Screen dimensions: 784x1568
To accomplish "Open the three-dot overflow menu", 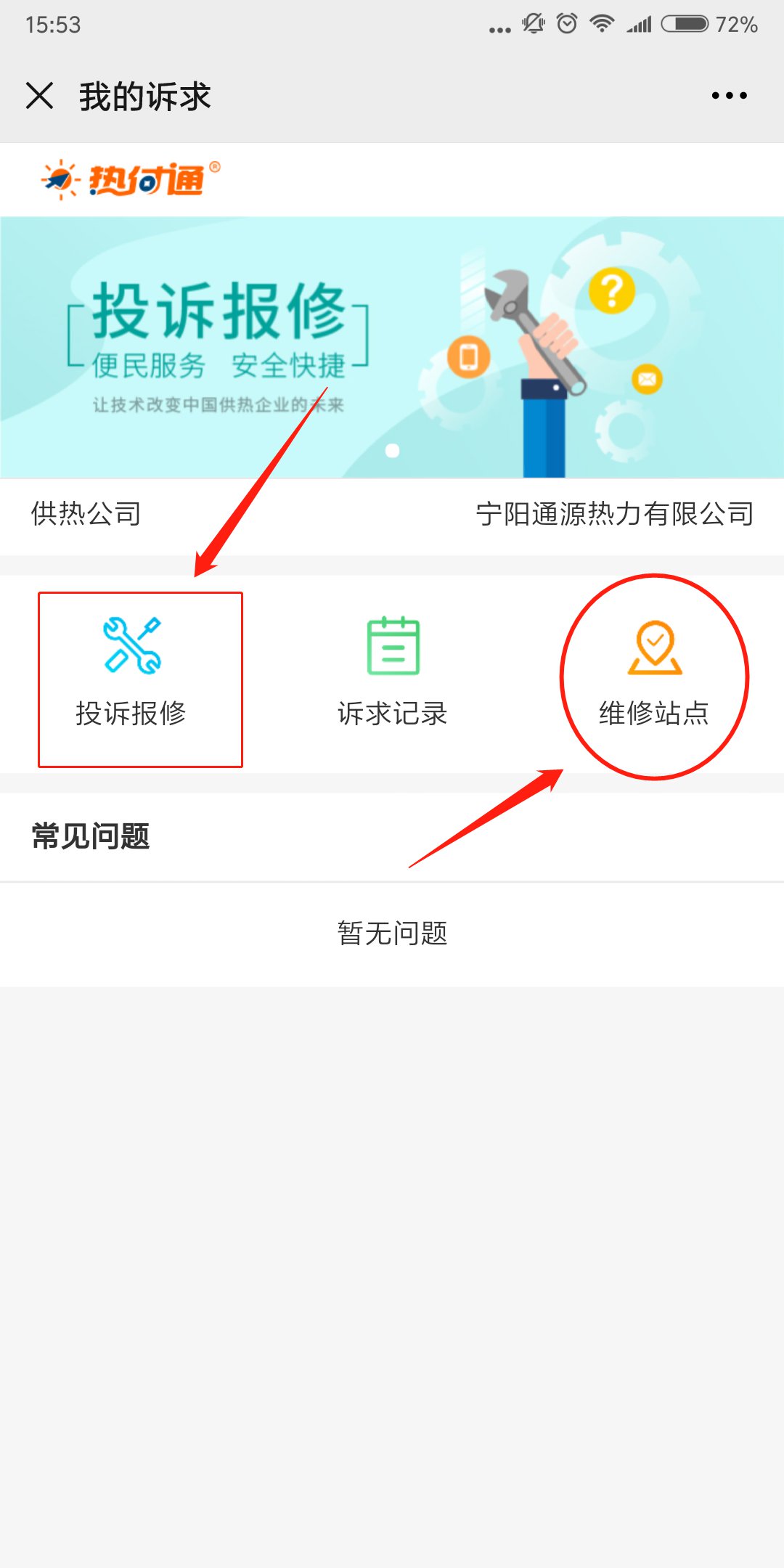I will 729,96.
